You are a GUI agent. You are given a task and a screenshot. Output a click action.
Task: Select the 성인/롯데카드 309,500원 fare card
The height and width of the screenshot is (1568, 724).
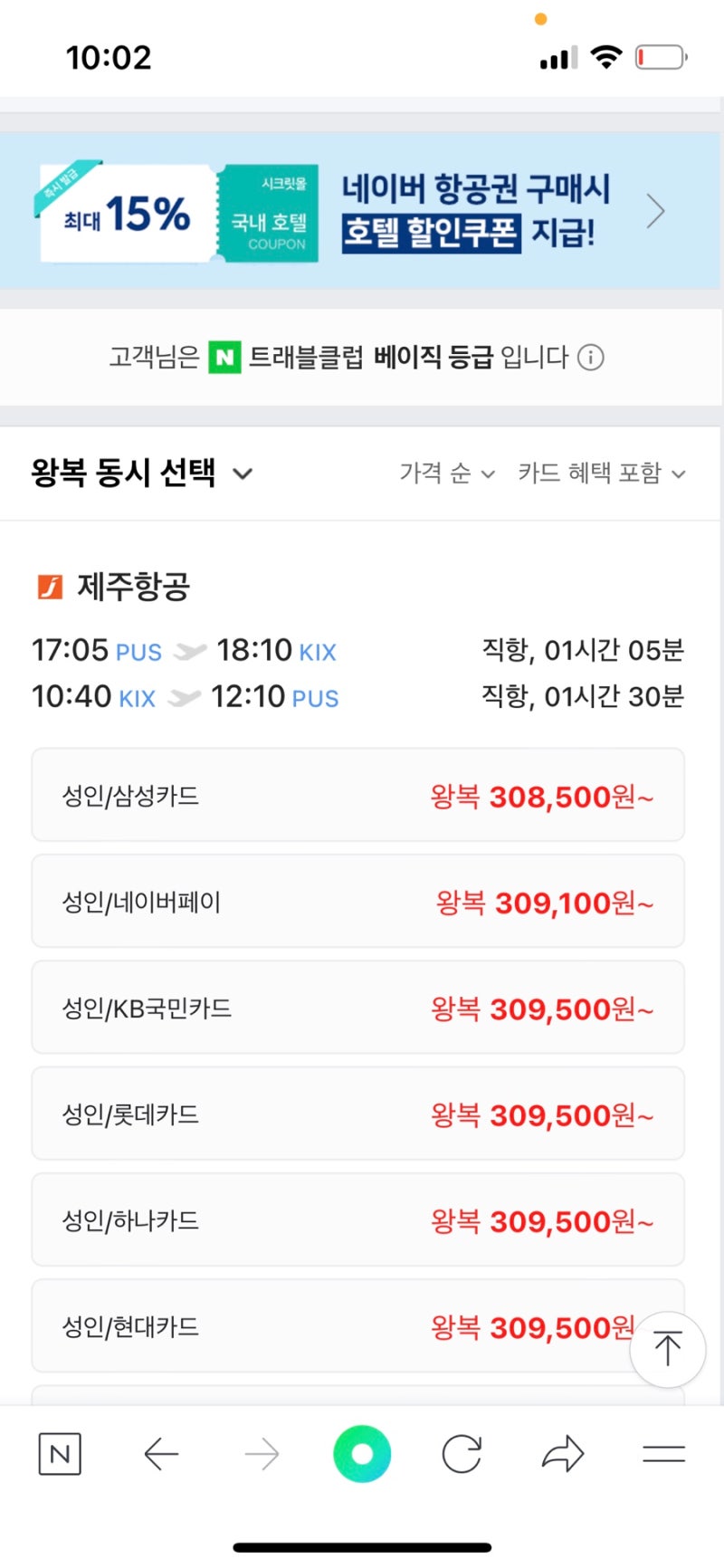(x=358, y=1114)
